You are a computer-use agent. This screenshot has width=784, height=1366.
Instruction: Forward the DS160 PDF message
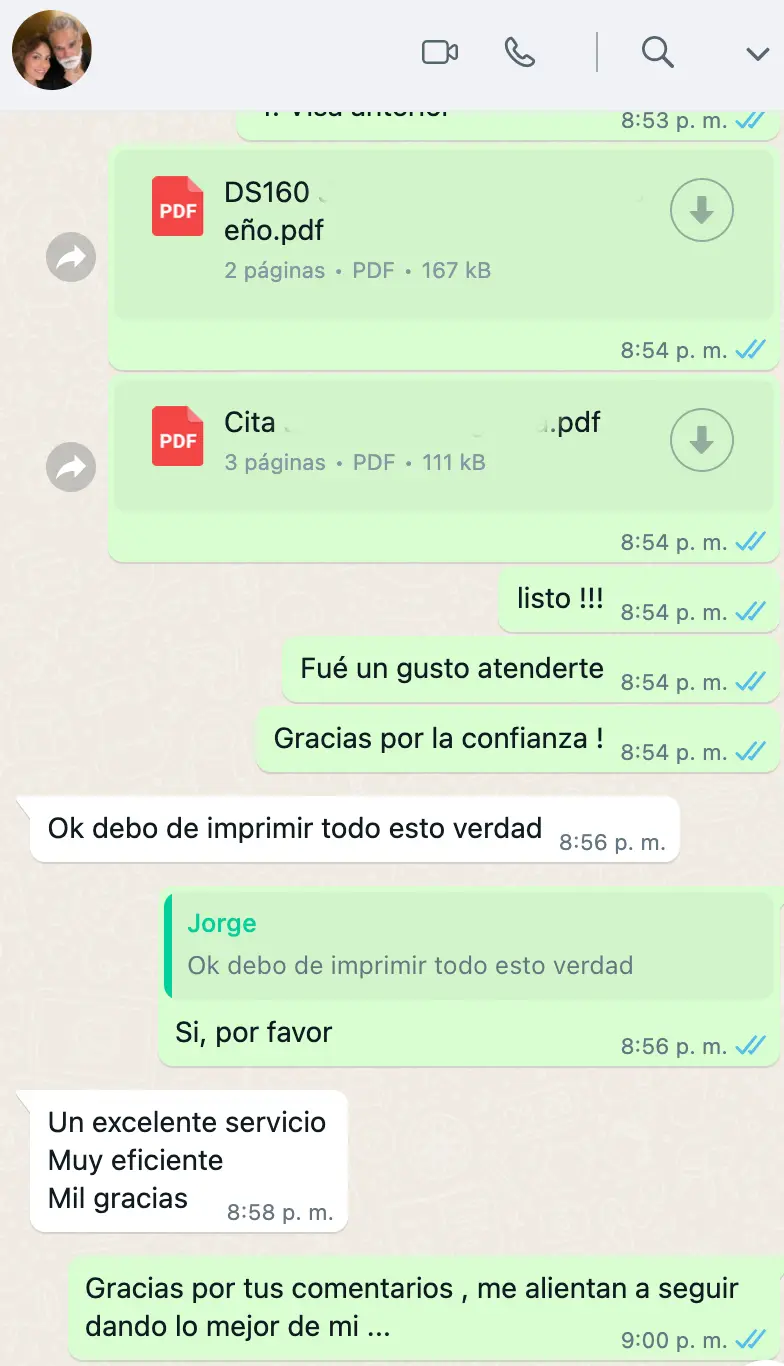pos(71,259)
